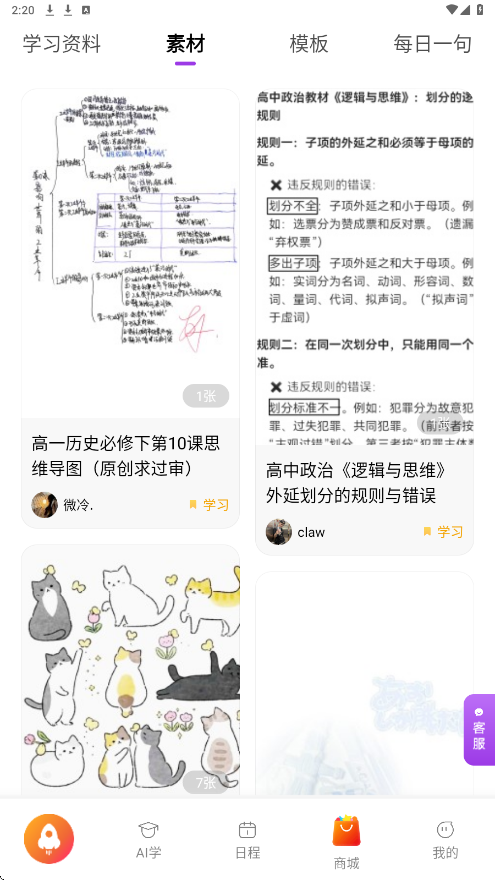The width and height of the screenshot is (495, 880).
Task: View 微冷.'s profile avatar
Action: click(x=44, y=505)
